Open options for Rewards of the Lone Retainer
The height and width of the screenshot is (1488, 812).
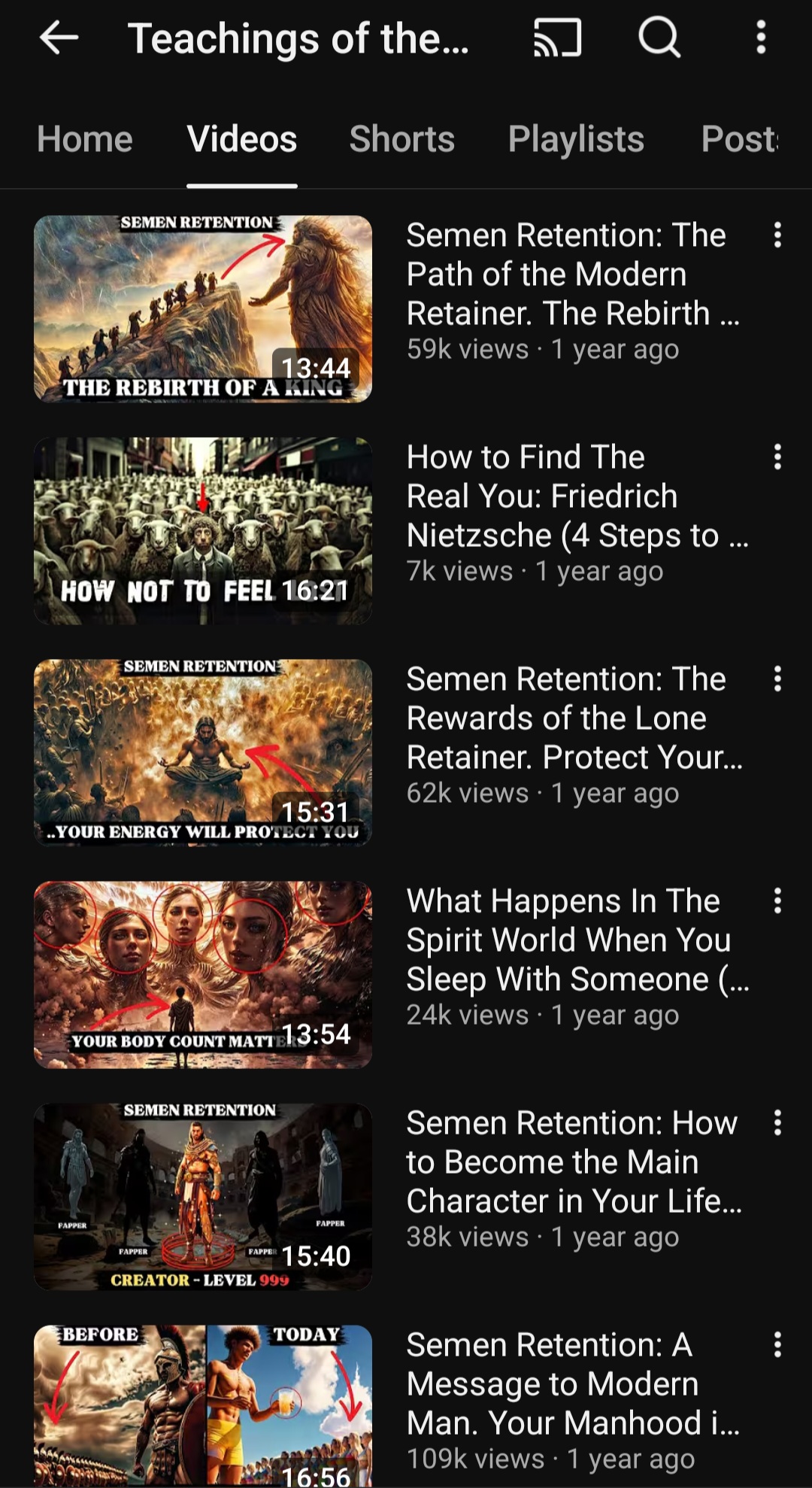tap(777, 679)
